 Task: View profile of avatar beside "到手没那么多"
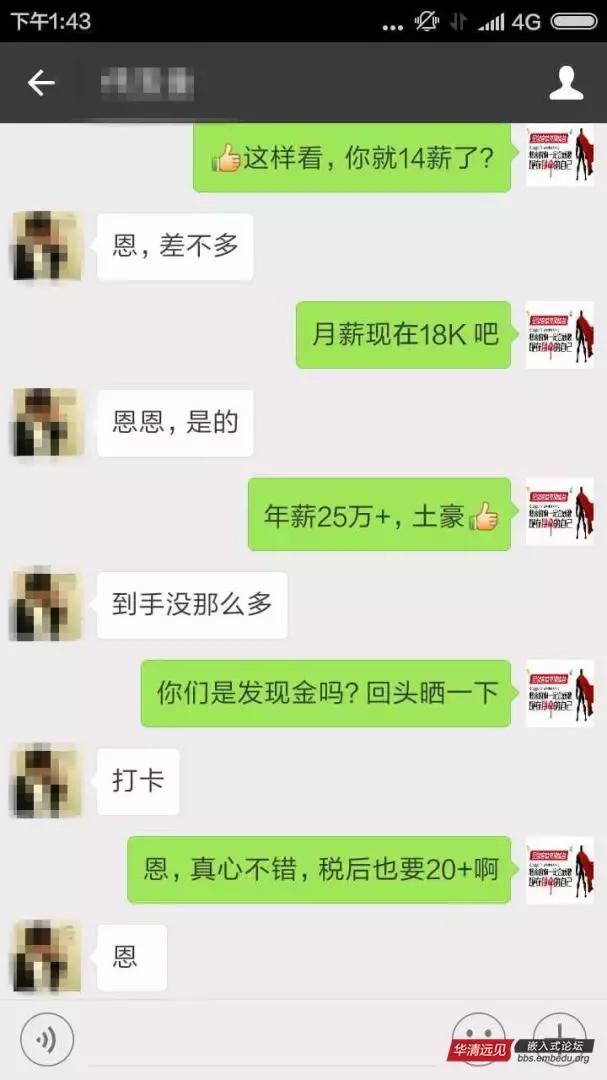[x=47, y=604]
